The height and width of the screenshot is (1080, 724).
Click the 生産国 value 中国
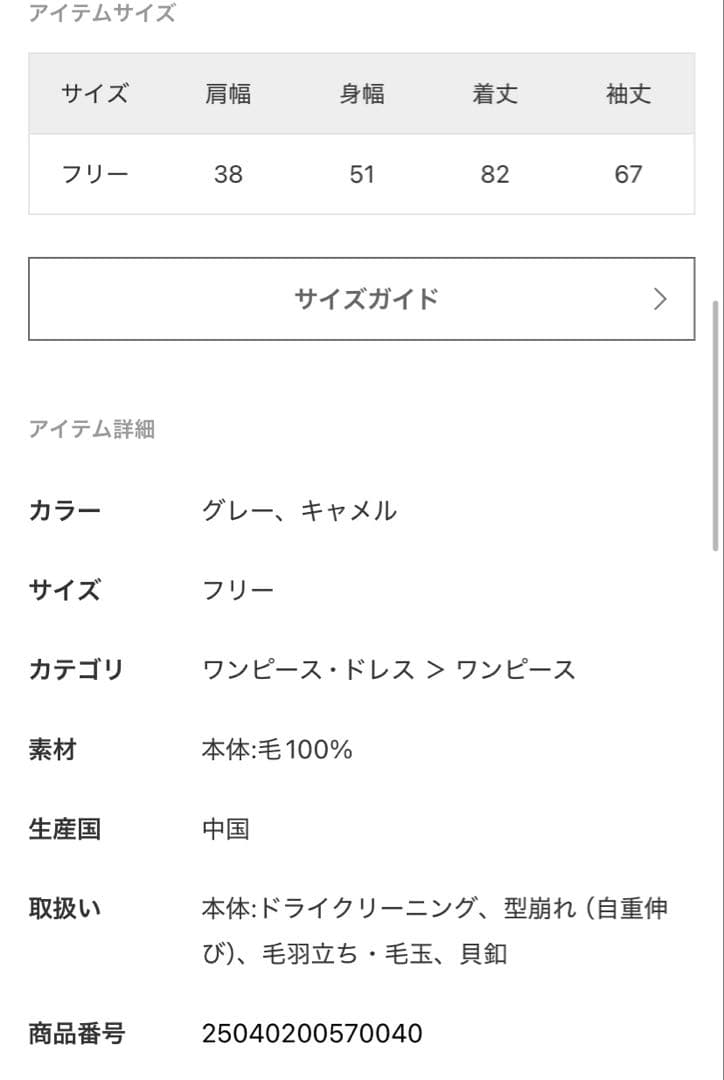[x=227, y=828]
